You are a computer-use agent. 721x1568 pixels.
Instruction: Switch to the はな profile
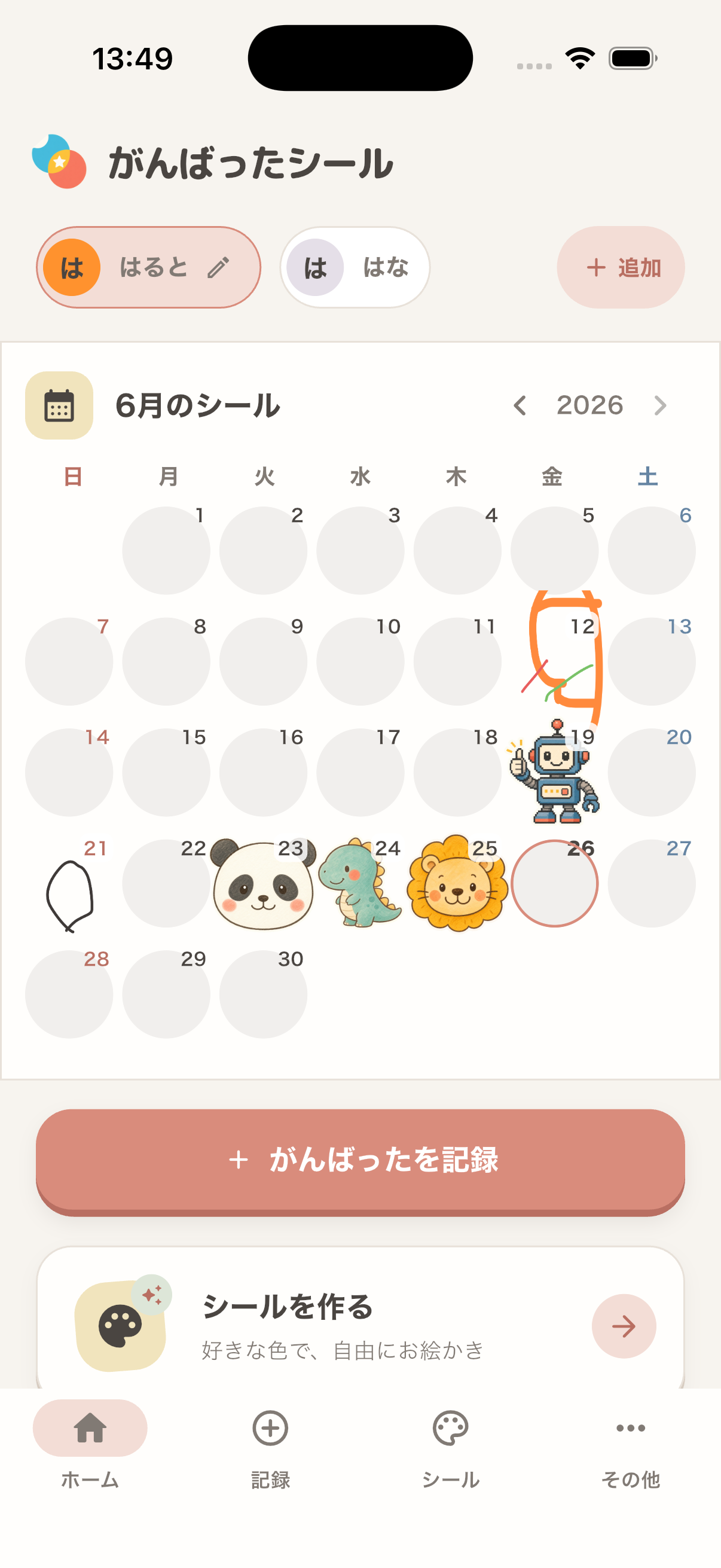[355, 267]
